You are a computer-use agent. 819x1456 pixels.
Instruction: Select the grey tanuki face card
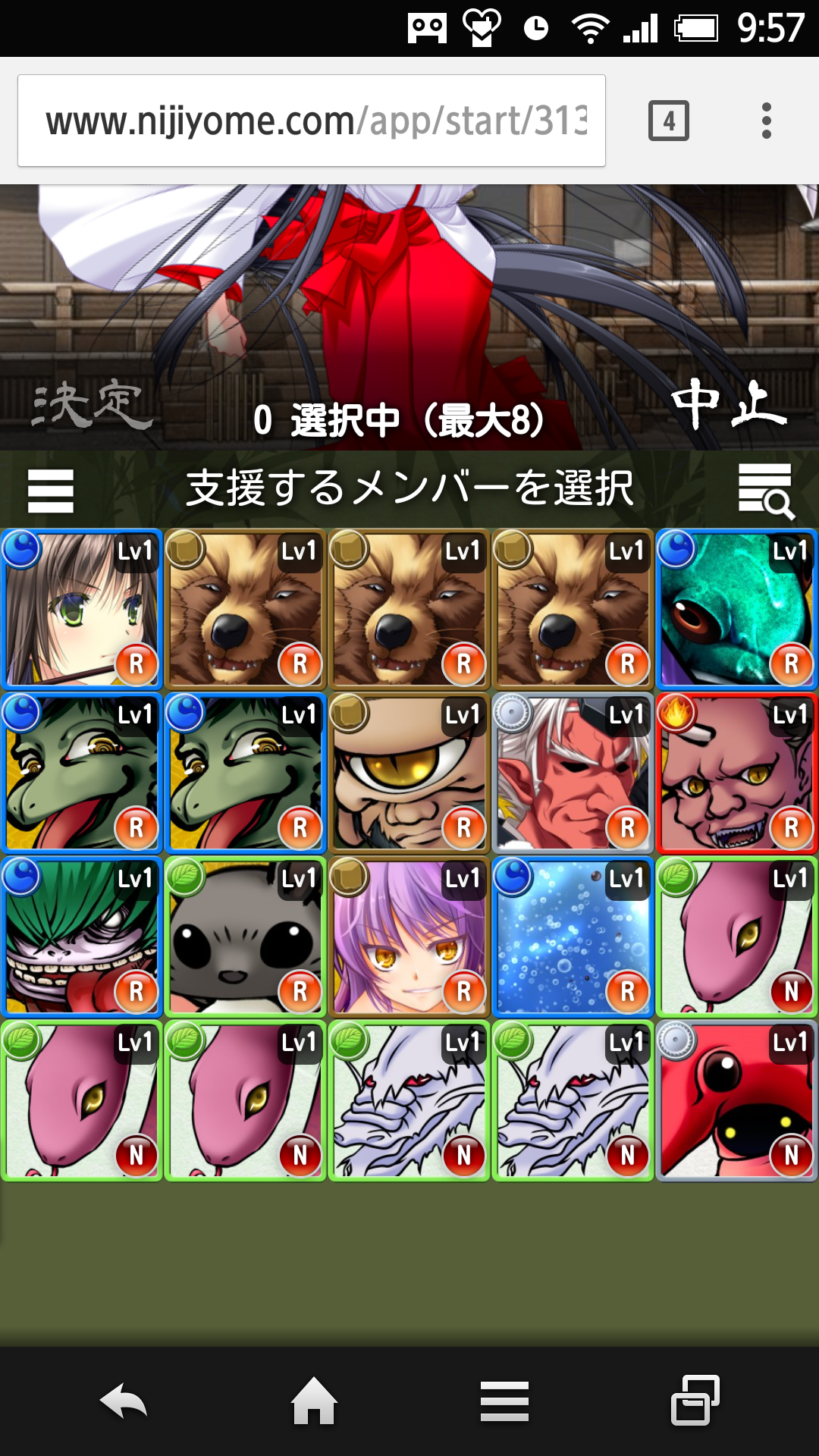pos(245,937)
